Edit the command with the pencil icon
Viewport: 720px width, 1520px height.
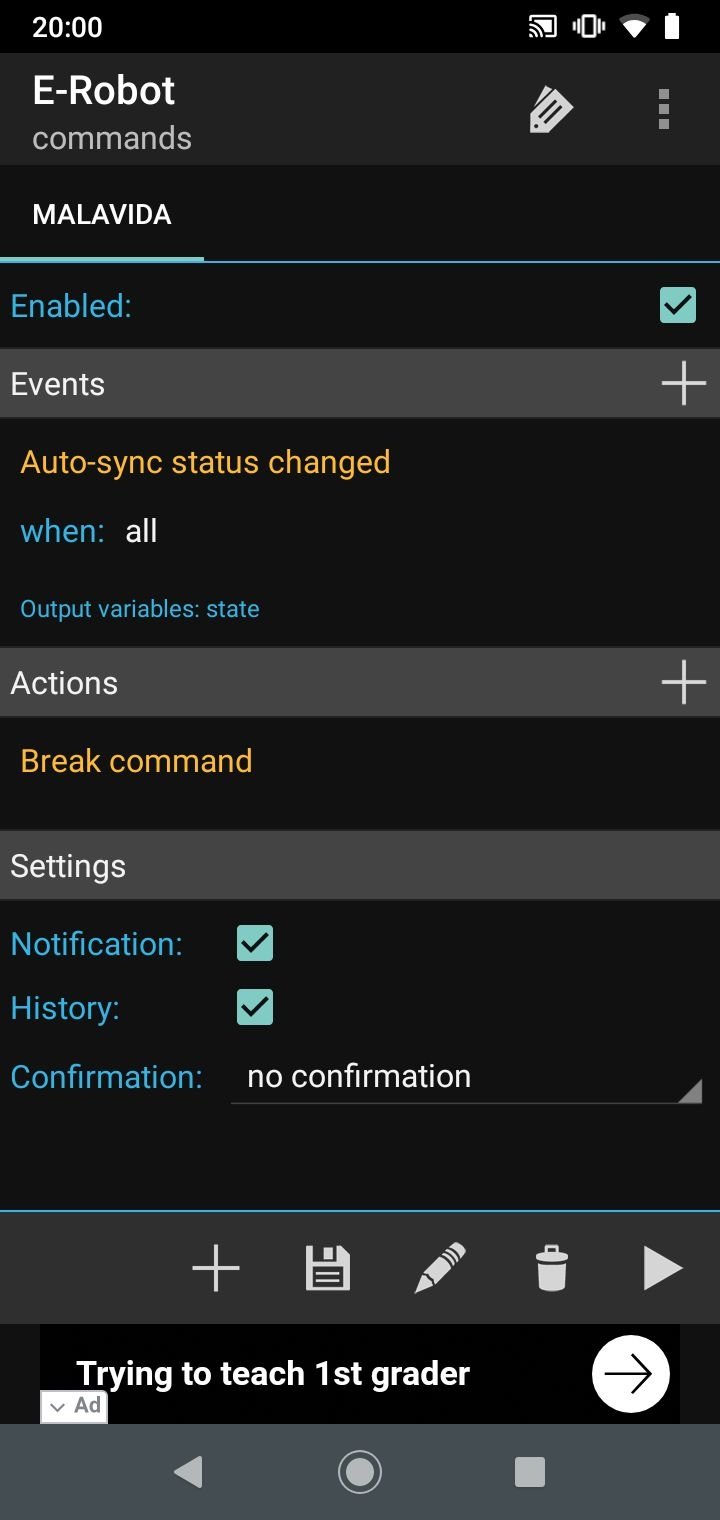coord(440,1269)
